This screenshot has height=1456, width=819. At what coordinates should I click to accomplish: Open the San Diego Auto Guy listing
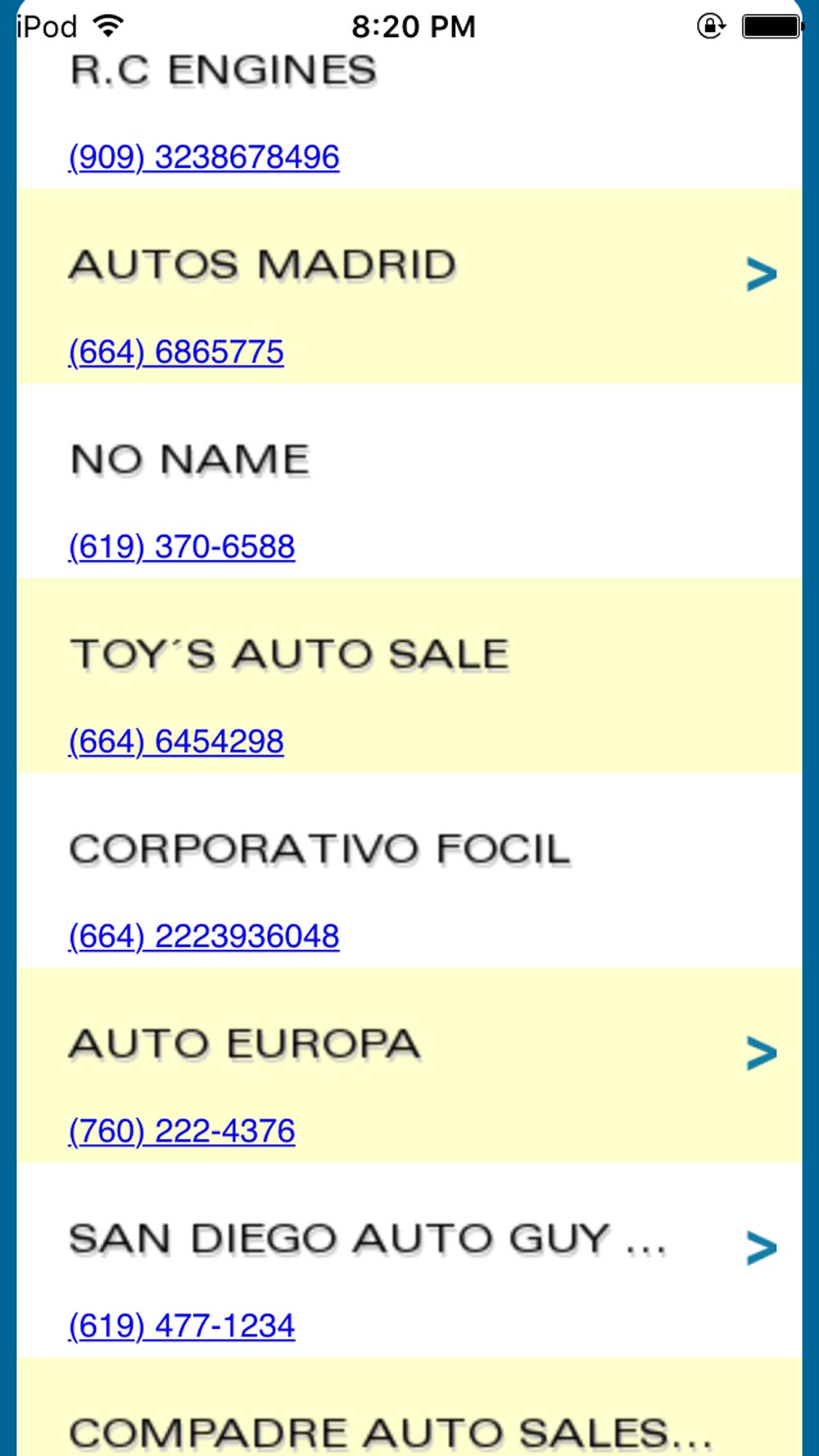point(761,1248)
